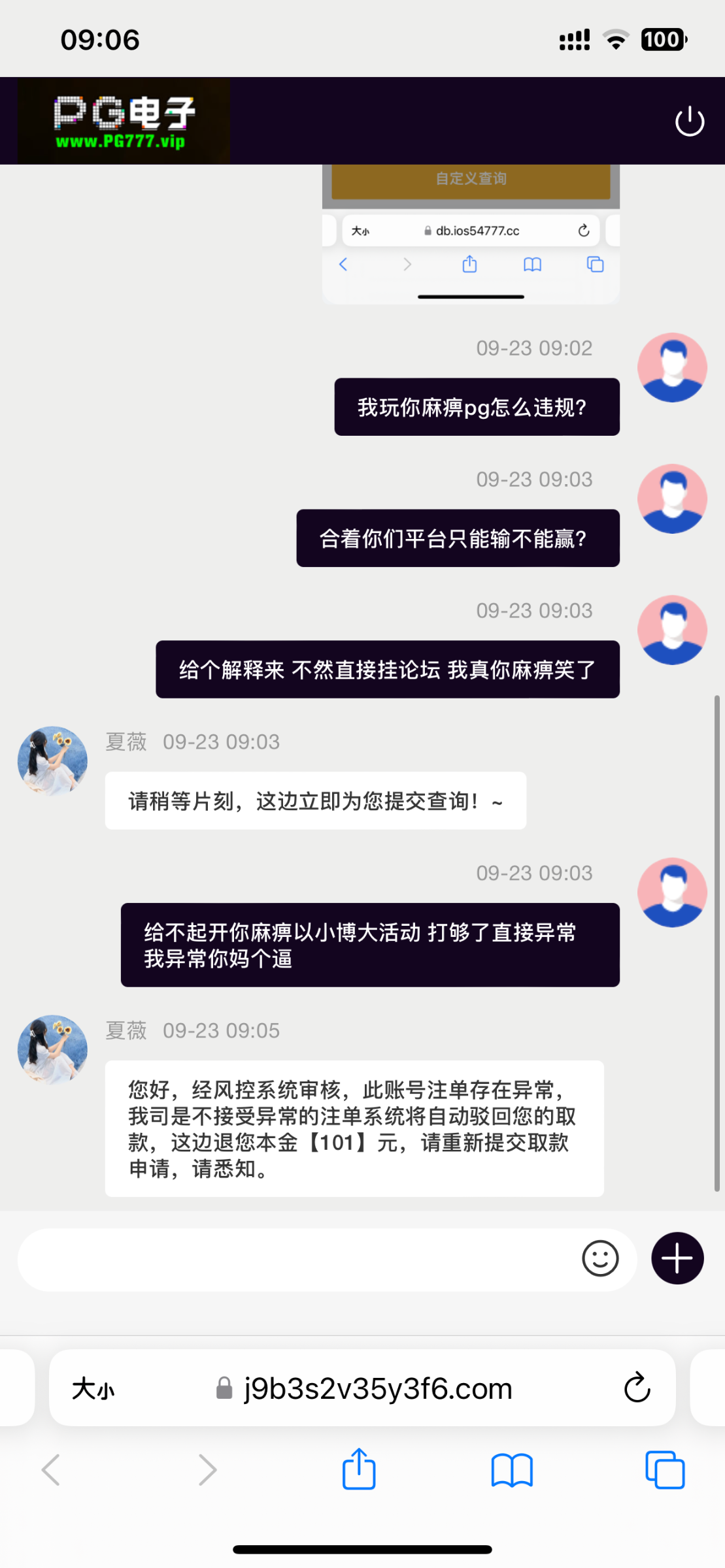Go back to the previous page

[x=51, y=1470]
